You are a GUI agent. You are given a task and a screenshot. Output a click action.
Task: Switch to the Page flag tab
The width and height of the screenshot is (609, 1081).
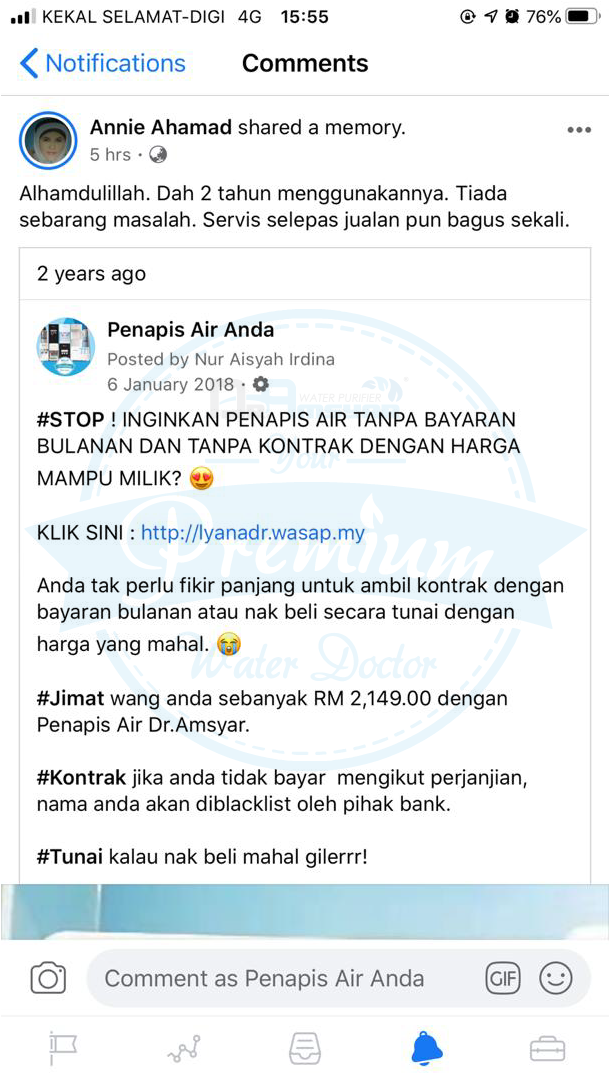(62, 1047)
